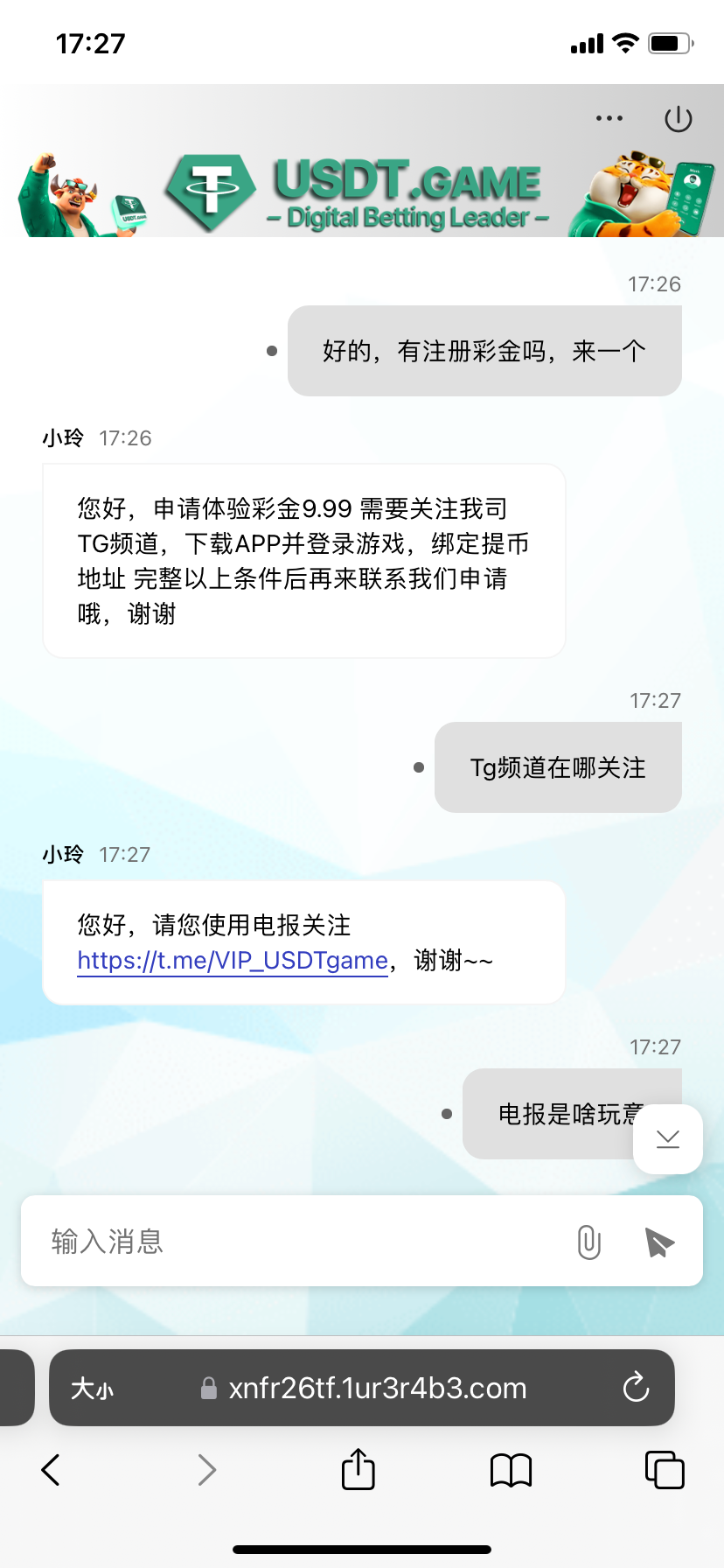Open the website address bar
The height and width of the screenshot is (1568, 724).
[x=376, y=1389]
